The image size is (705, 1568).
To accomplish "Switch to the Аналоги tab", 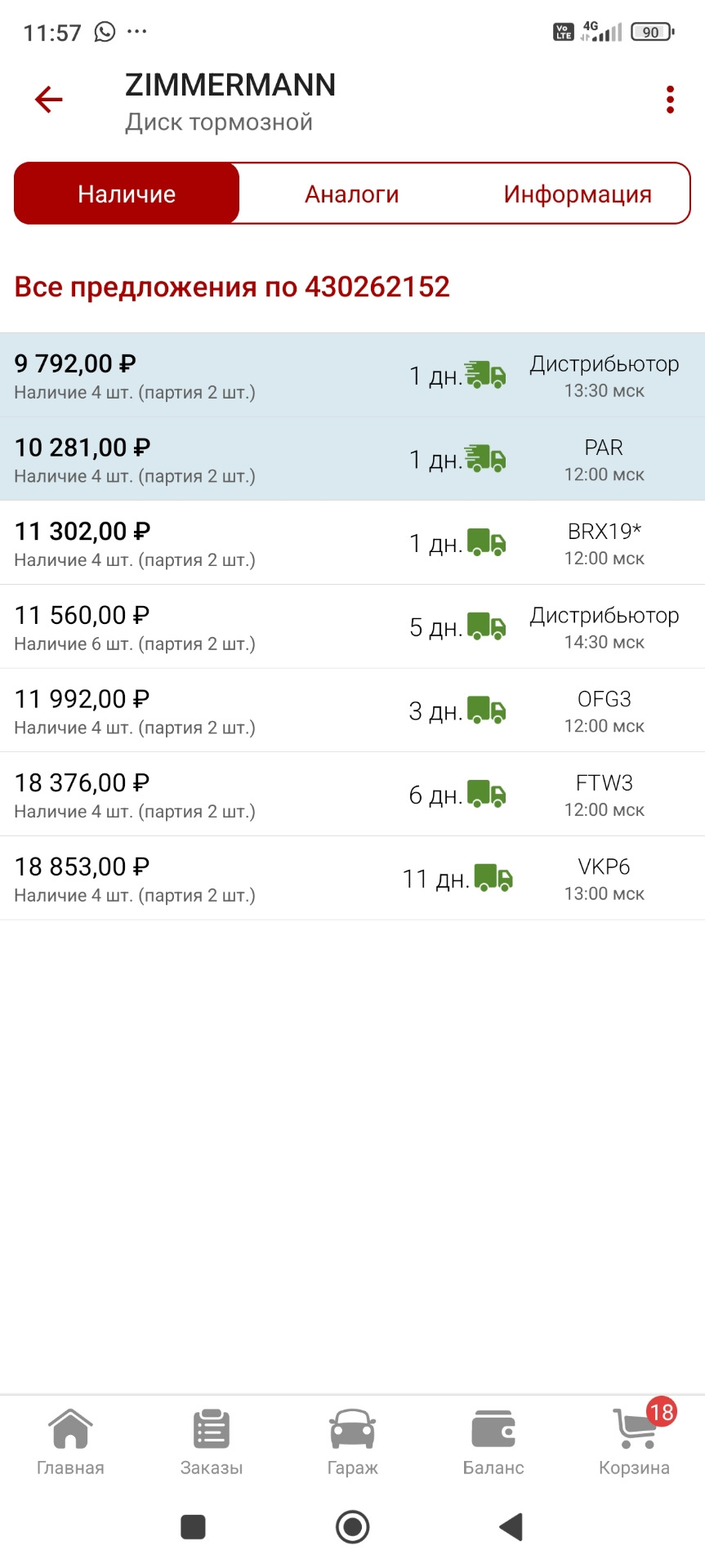I will pyautogui.click(x=352, y=194).
